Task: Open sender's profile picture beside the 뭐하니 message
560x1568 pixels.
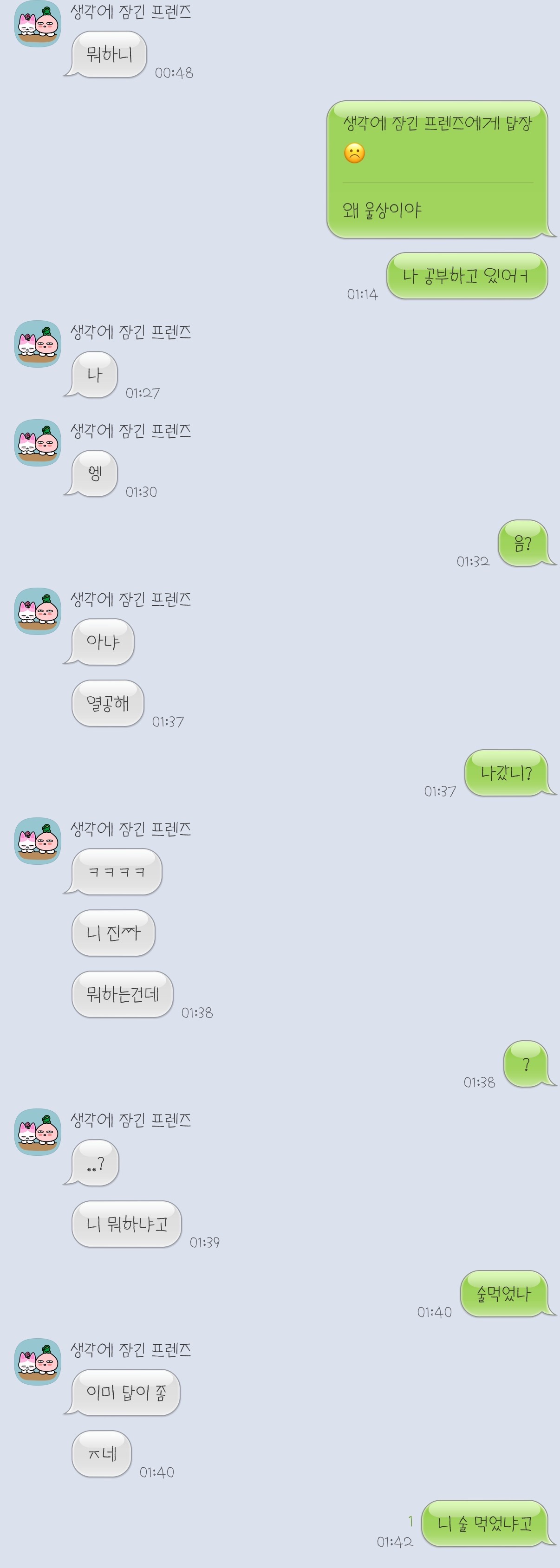Action: (37, 24)
